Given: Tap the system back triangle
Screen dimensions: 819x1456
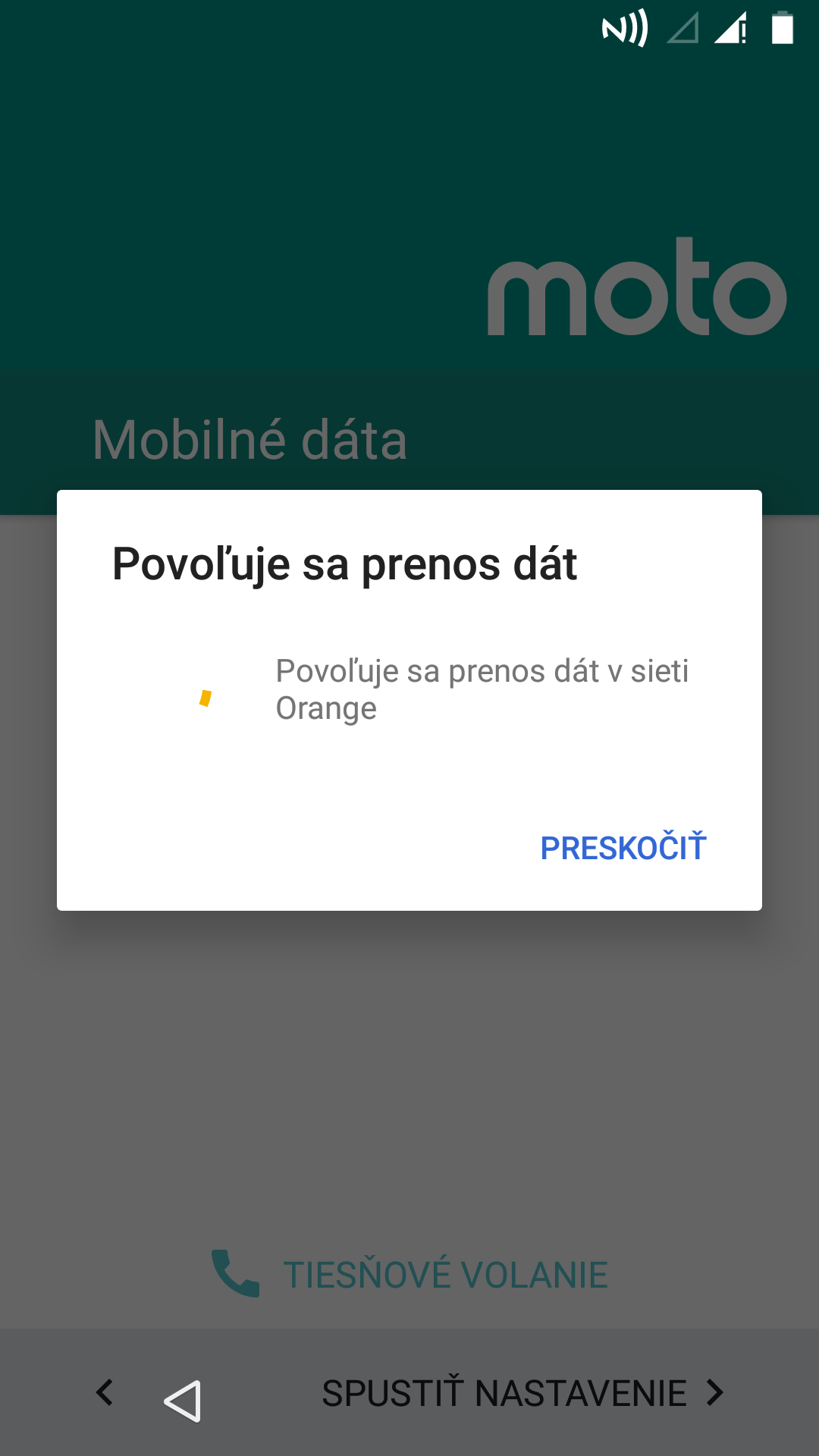Looking at the screenshot, I should [x=183, y=1401].
